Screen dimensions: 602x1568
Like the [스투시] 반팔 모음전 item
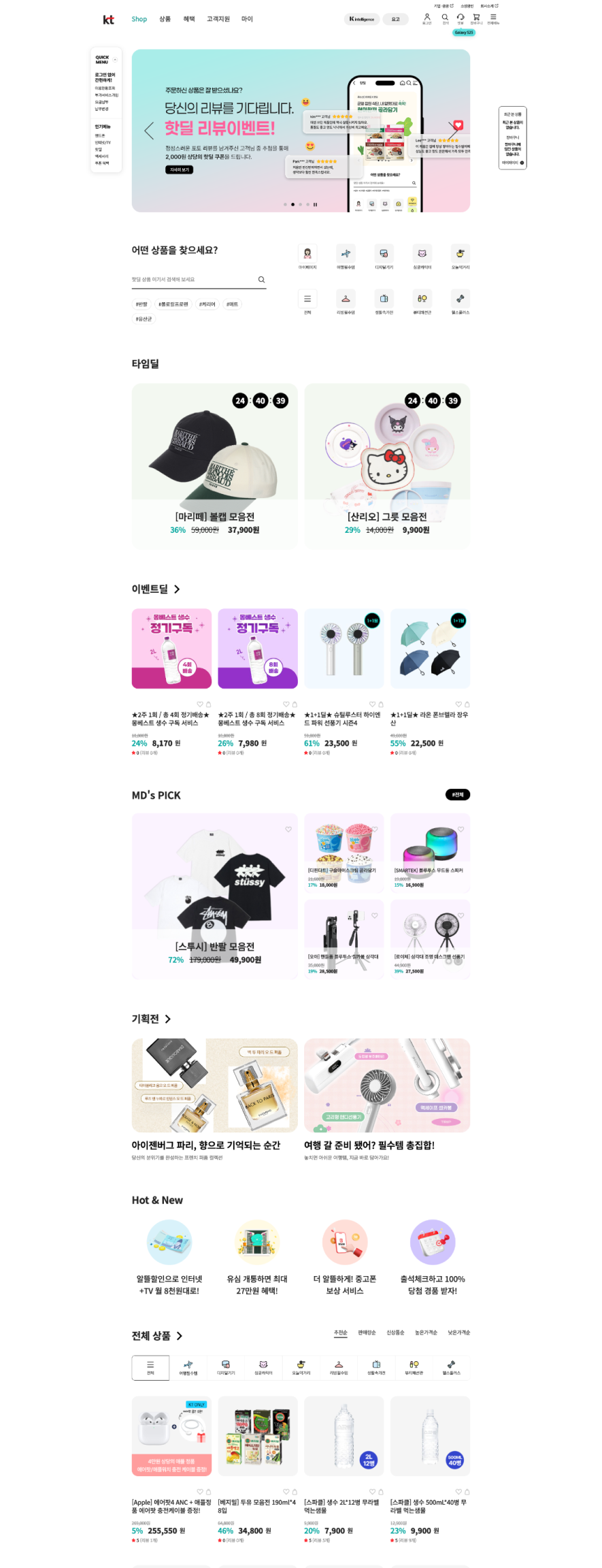click(288, 829)
